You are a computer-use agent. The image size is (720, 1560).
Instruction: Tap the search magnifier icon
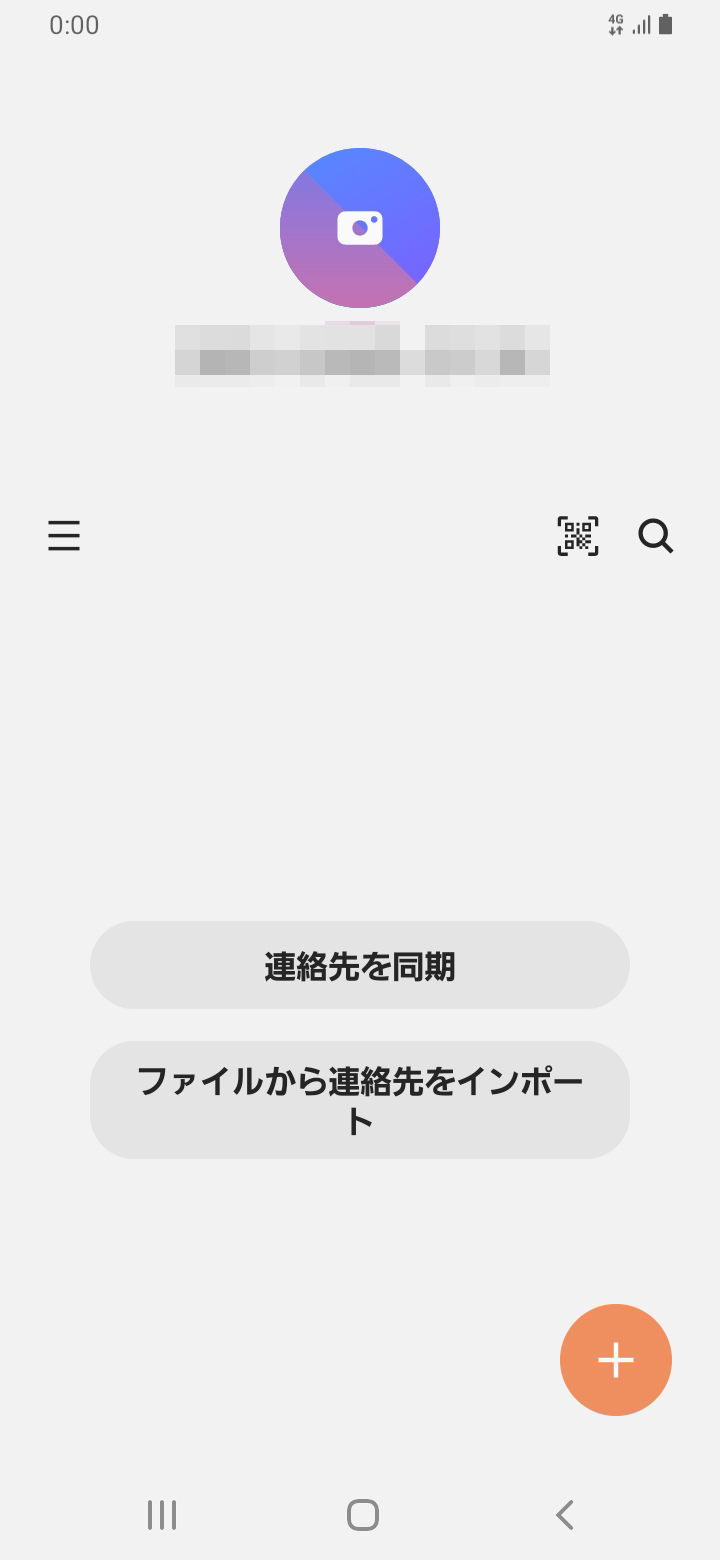[656, 537]
